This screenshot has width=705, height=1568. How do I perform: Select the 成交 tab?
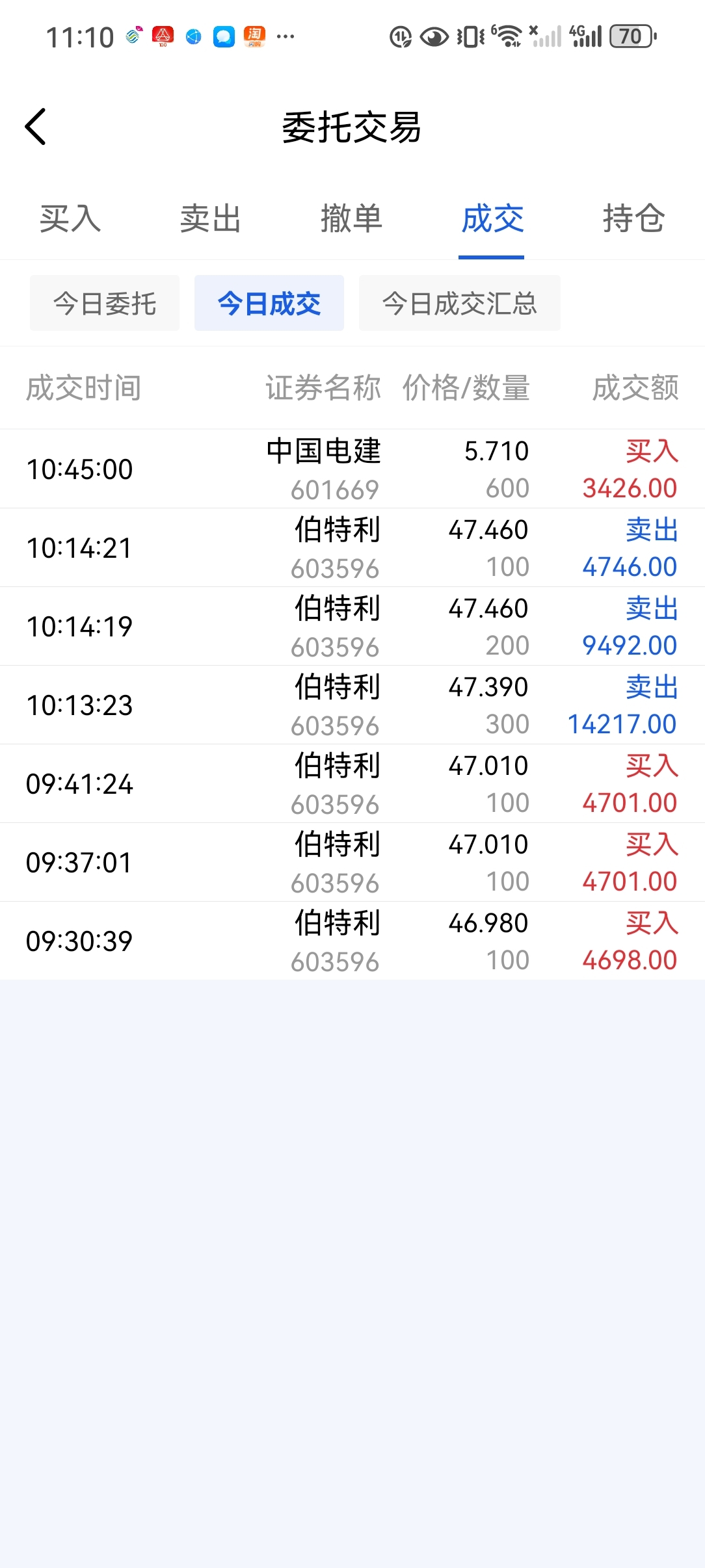click(492, 218)
